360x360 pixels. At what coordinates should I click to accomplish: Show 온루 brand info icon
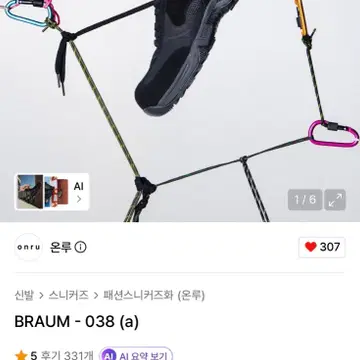point(80,247)
